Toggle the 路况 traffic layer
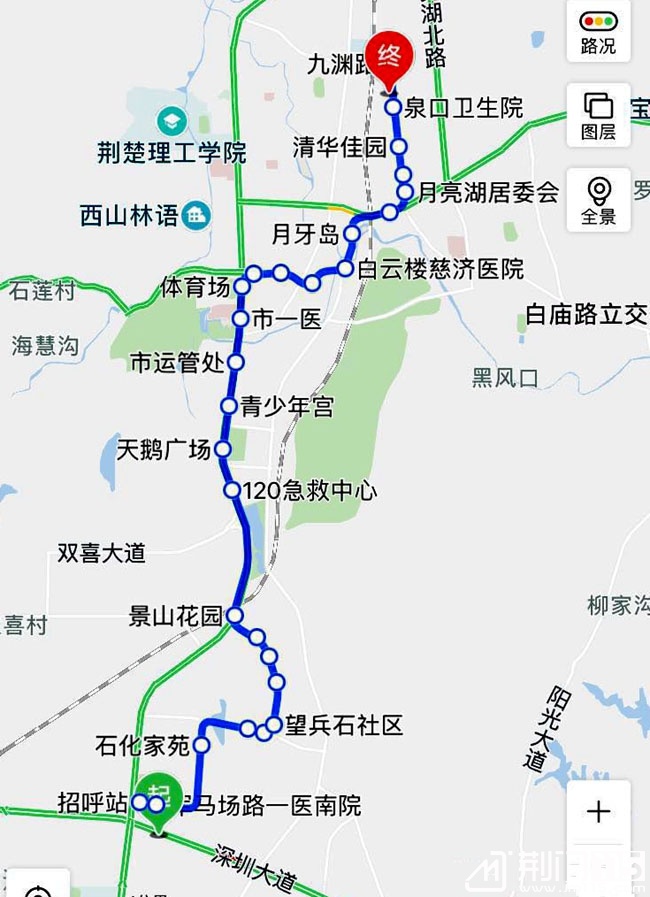The height and width of the screenshot is (897, 650). coord(598,32)
